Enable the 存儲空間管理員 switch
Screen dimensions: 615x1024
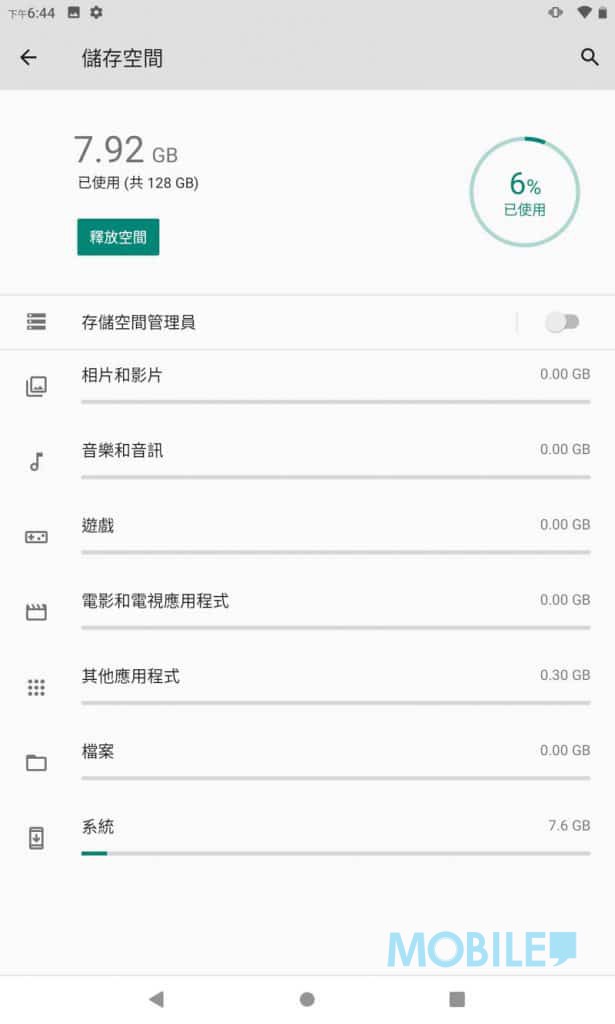click(x=562, y=322)
